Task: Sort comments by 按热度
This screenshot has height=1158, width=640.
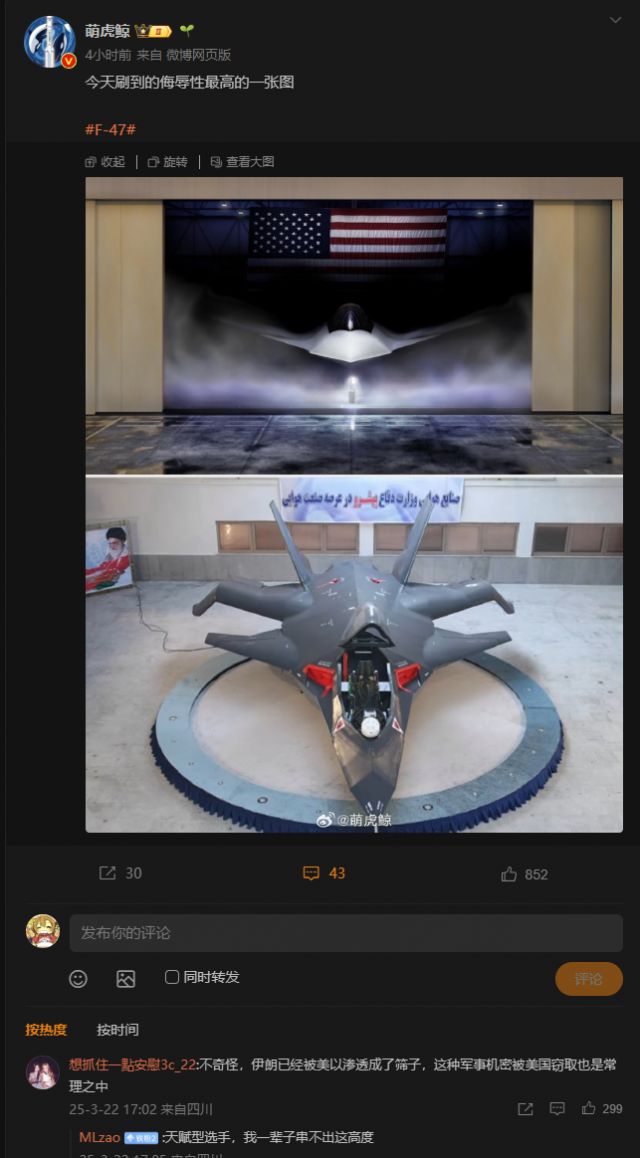Action: (x=46, y=1029)
